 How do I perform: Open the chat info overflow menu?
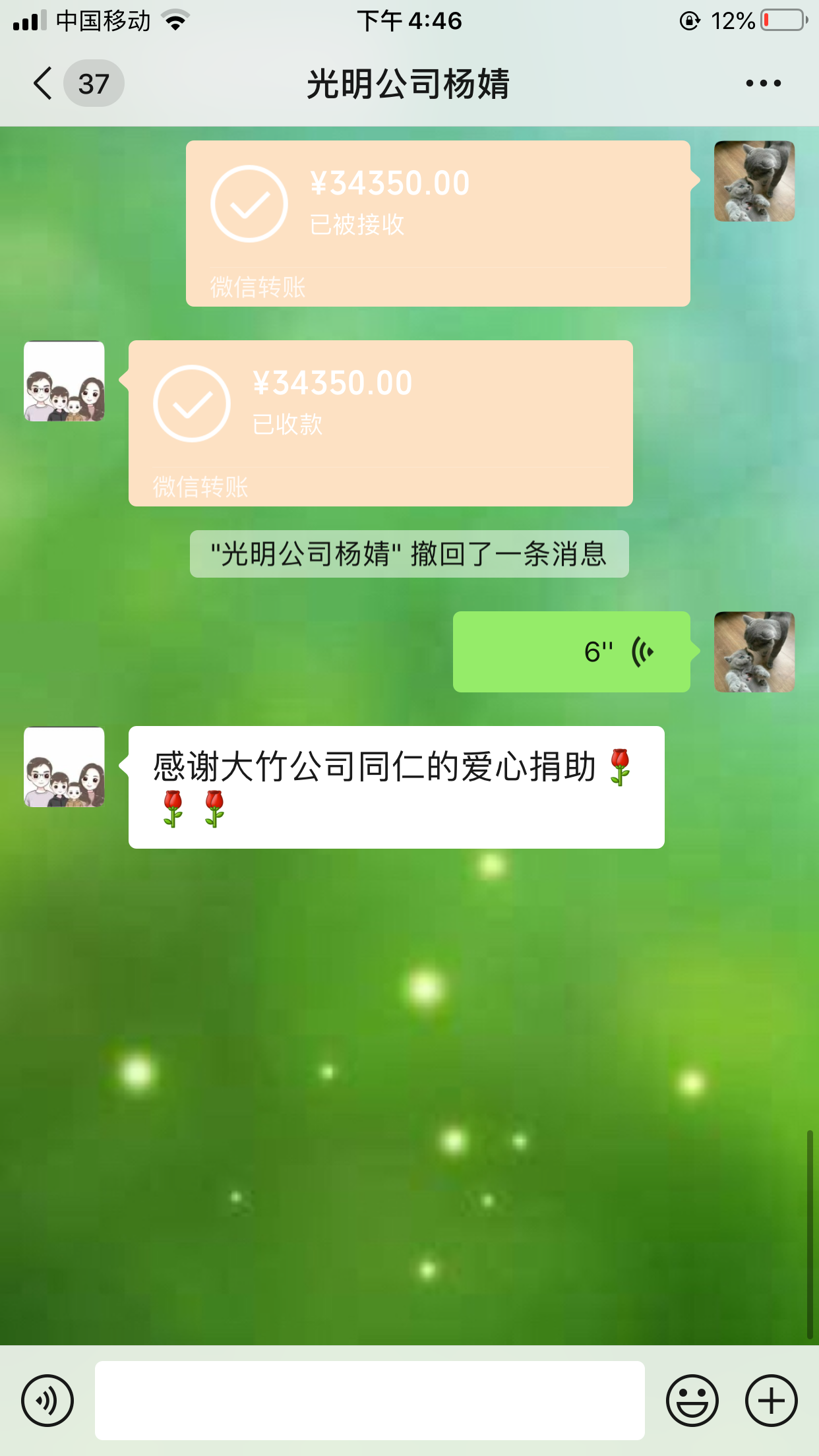763,84
